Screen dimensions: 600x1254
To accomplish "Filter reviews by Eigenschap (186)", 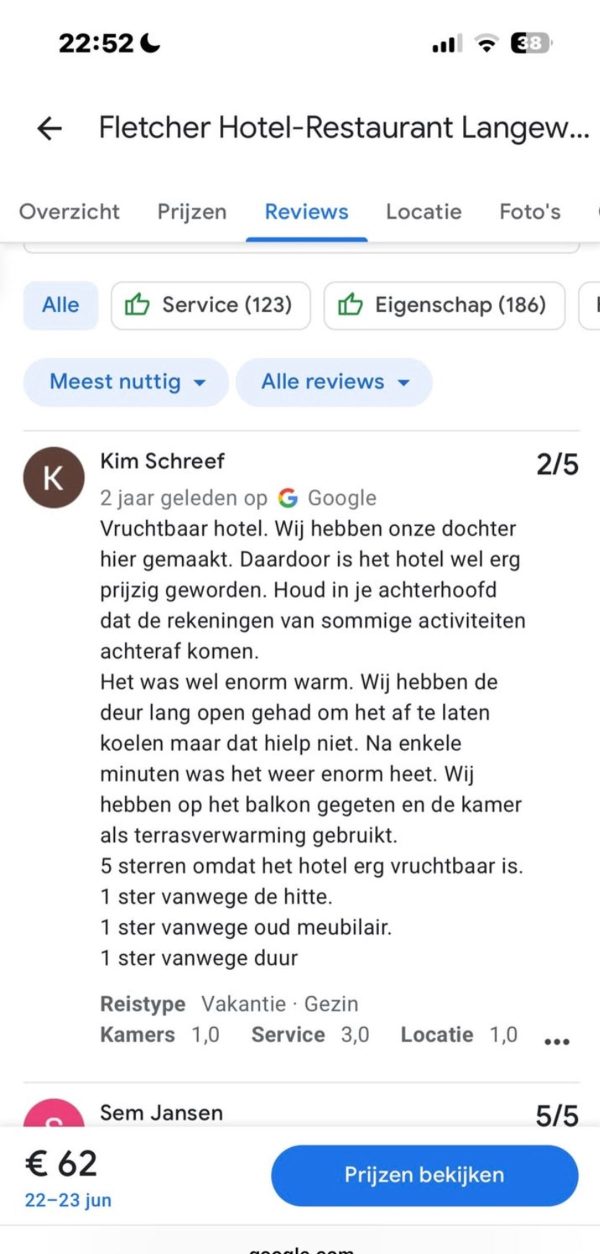I will tap(444, 305).
